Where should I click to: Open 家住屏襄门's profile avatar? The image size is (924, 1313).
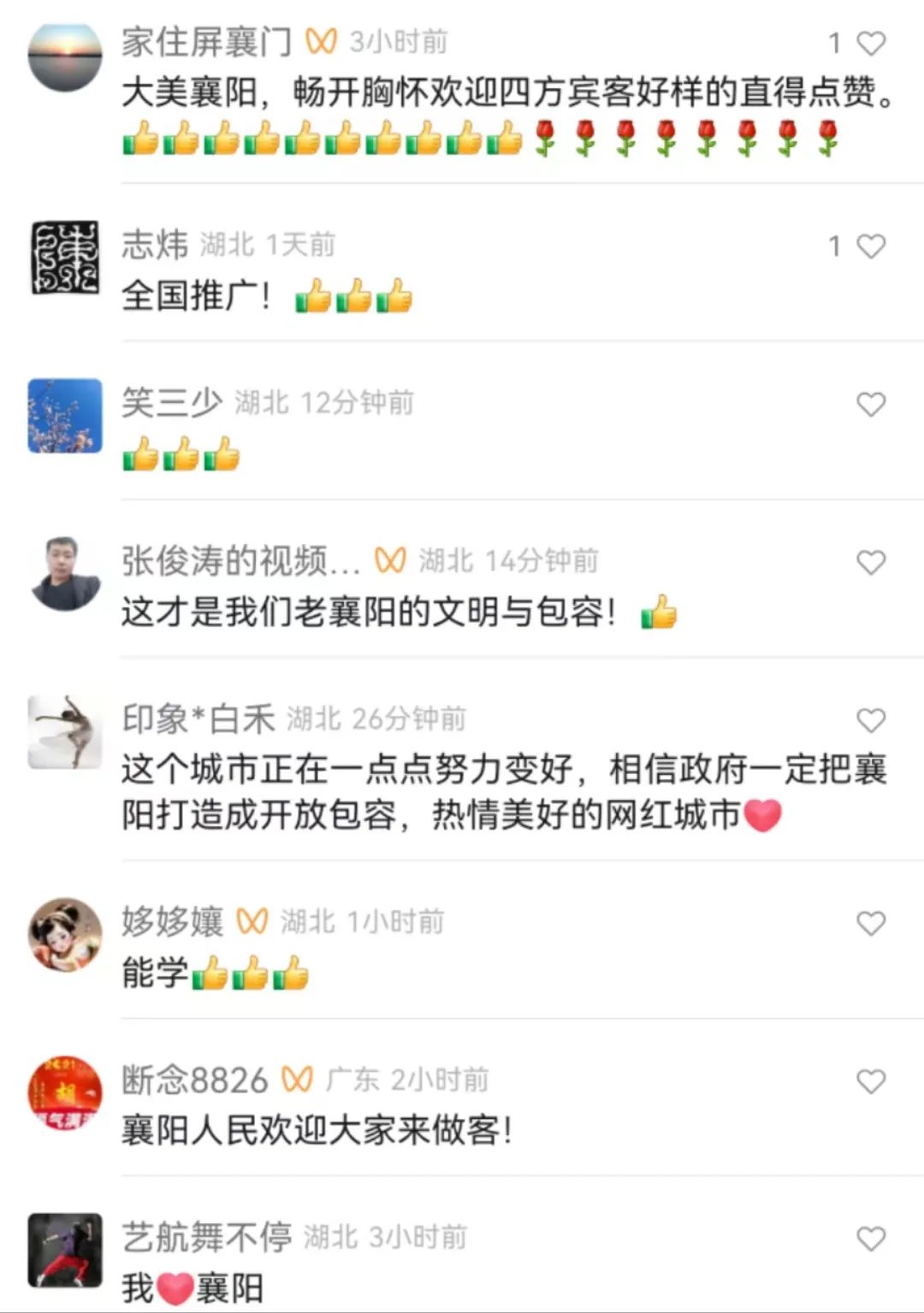(65, 55)
